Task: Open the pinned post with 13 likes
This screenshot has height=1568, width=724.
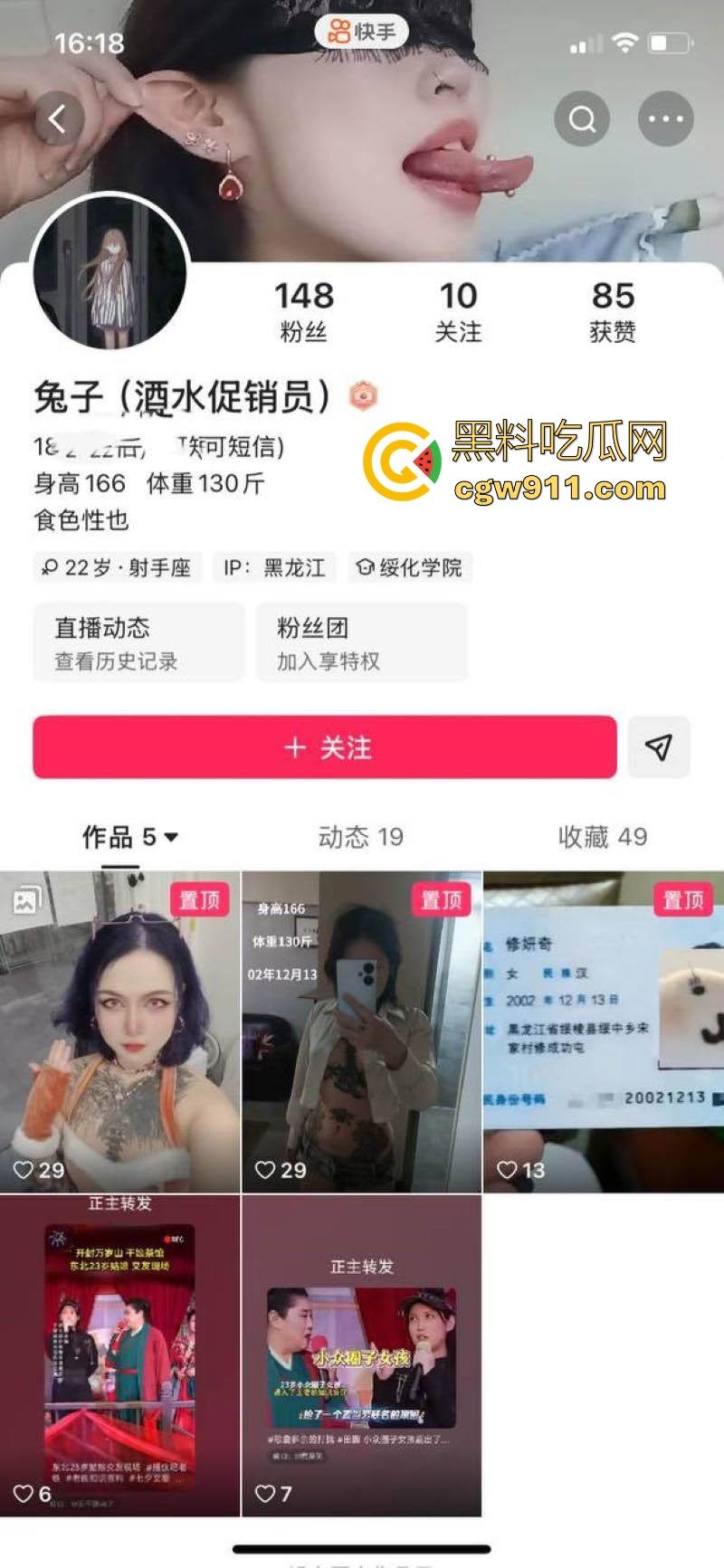Action: pyautogui.click(x=604, y=1031)
